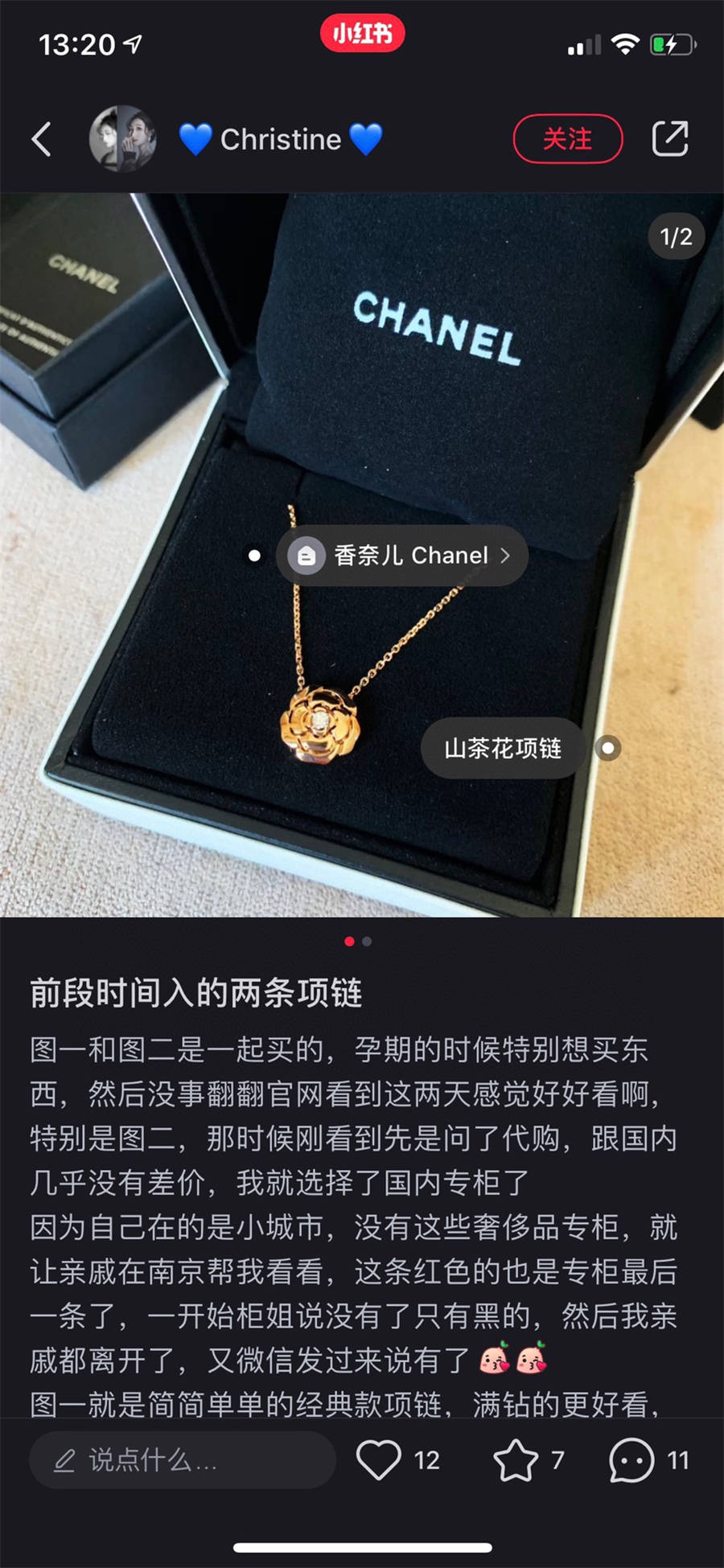This screenshot has width=724, height=1568.
Task: Open the 香奈儿 Chanel brand tag
Action: [x=402, y=556]
